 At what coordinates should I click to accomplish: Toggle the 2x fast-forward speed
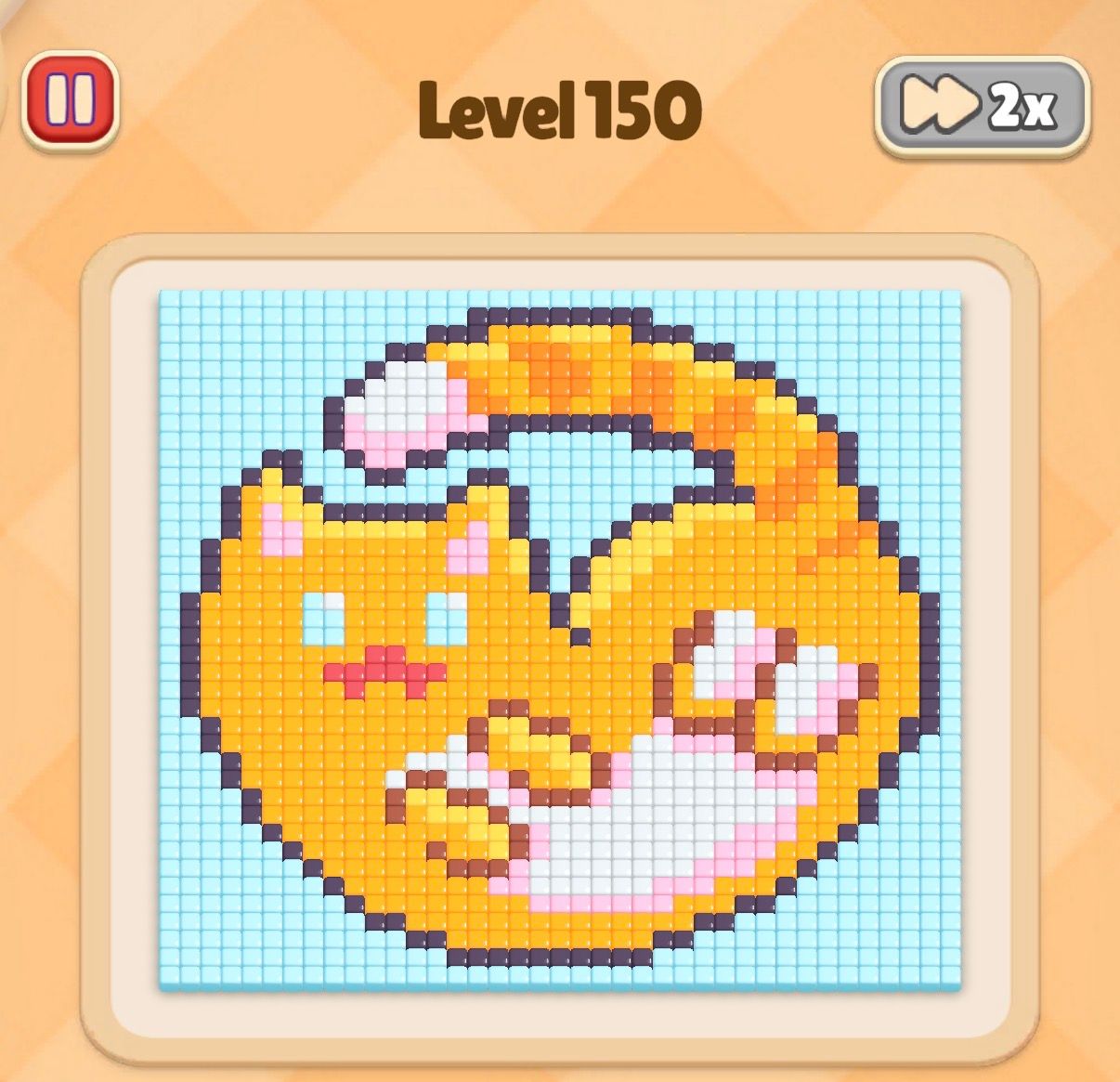pyautogui.click(x=981, y=106)
